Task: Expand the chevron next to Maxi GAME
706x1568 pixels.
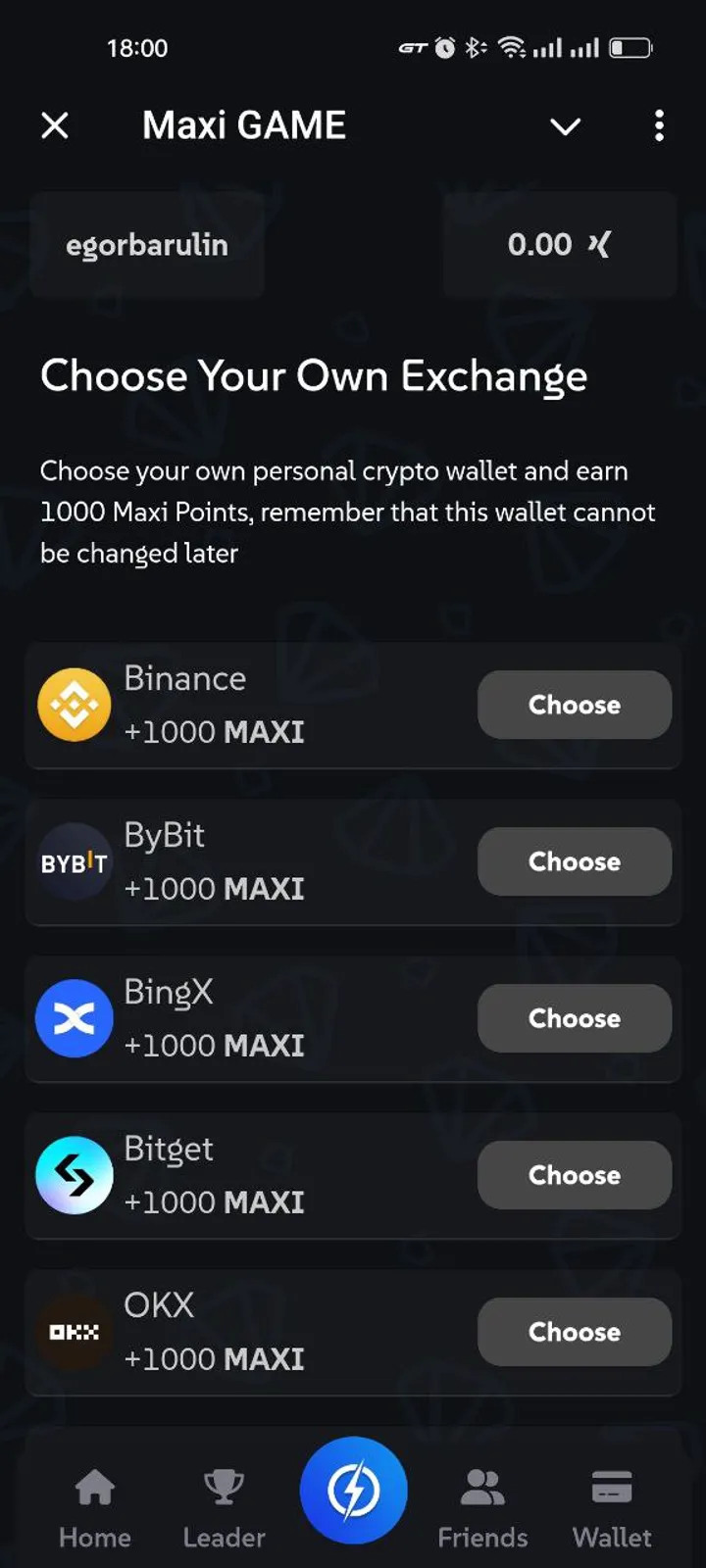Action: (x=565, y=127)
